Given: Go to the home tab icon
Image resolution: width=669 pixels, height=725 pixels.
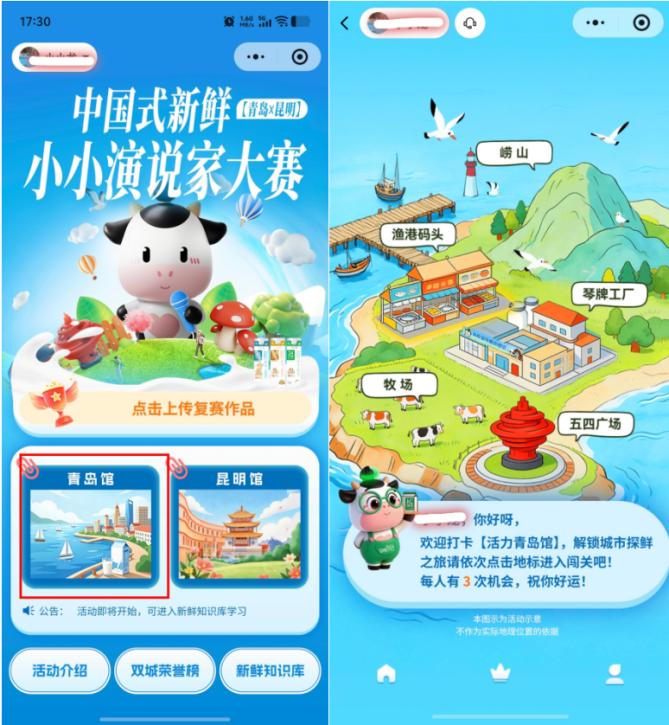Looking at the screenshot, I should tap(386, 674).
